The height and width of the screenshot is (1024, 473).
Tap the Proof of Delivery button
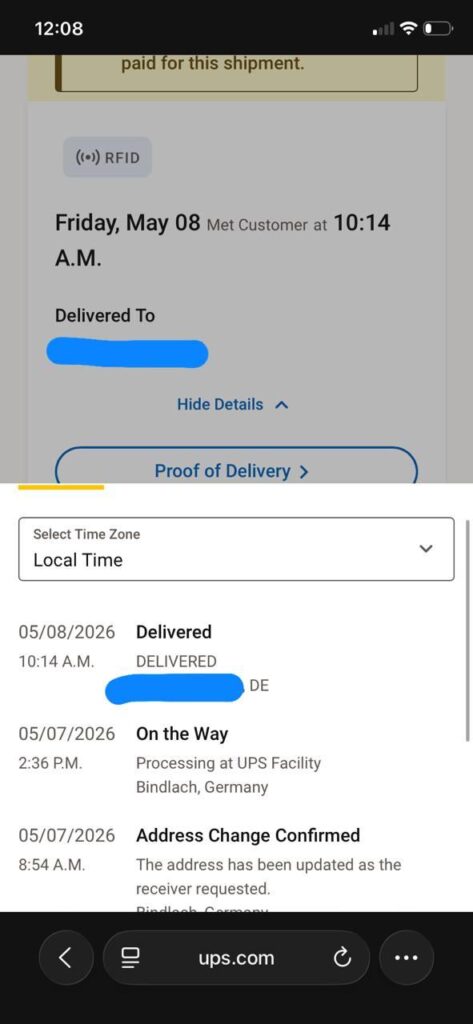[x=236, y=468]
